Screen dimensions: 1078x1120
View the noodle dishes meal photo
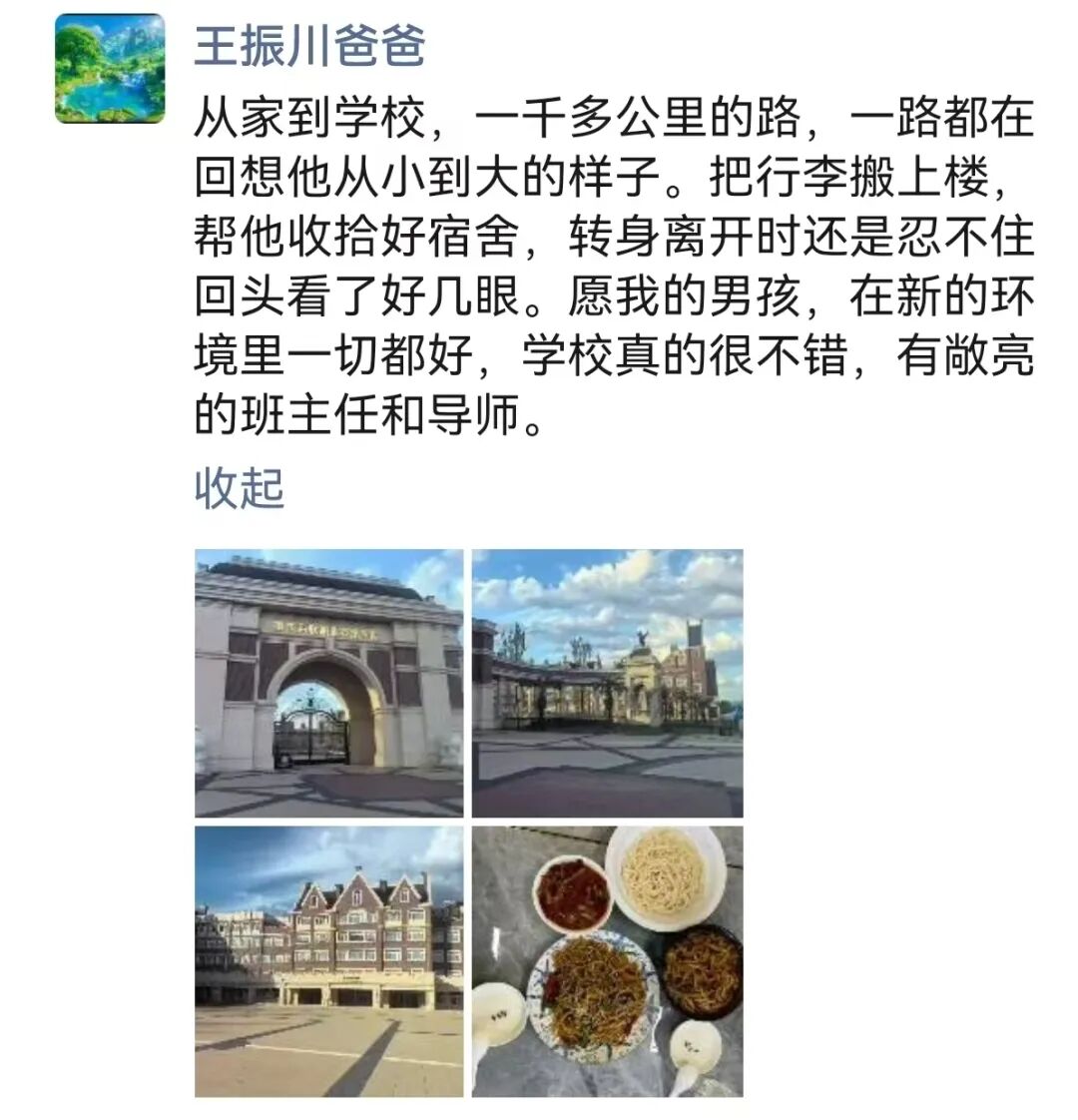[607, 960]
